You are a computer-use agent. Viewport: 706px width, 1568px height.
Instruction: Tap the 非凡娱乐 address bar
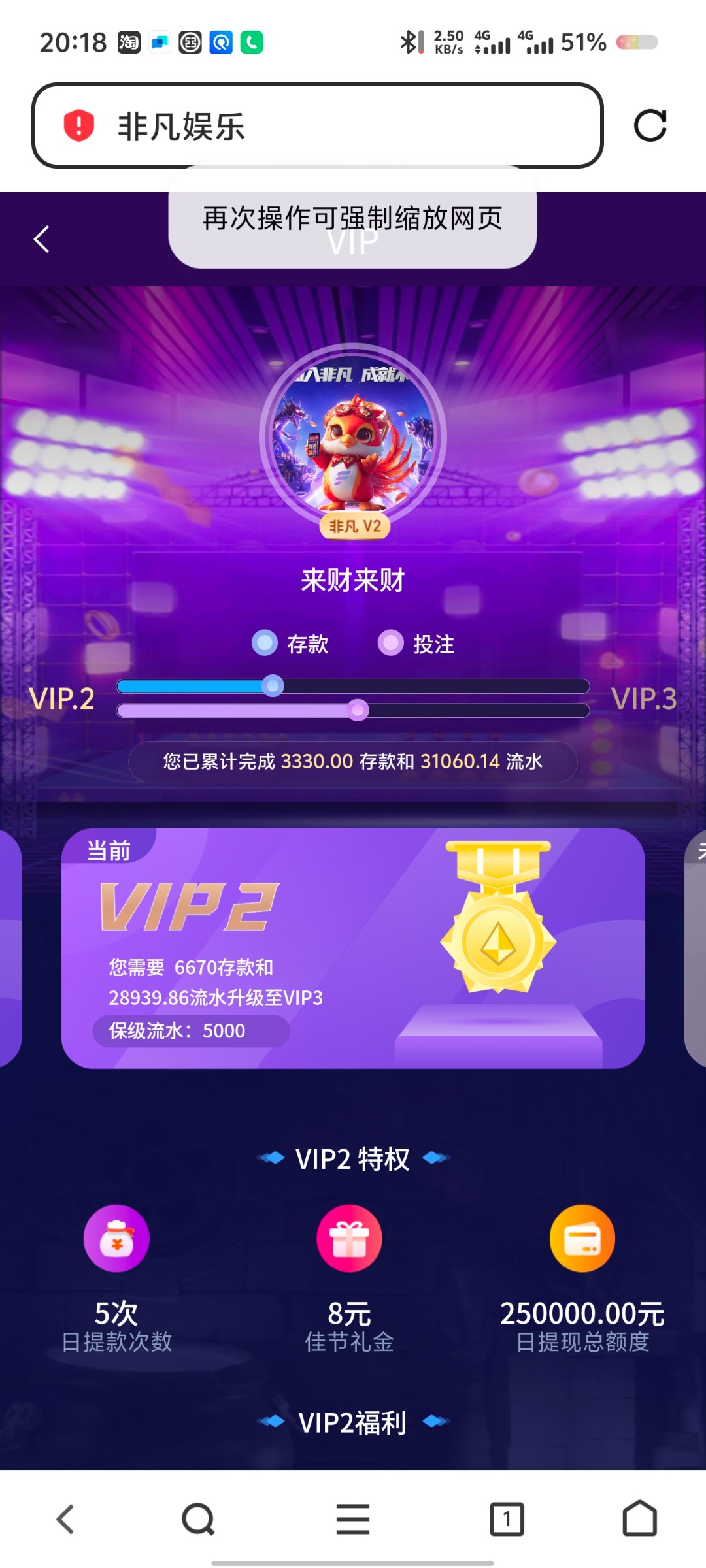tap(327, 125)
